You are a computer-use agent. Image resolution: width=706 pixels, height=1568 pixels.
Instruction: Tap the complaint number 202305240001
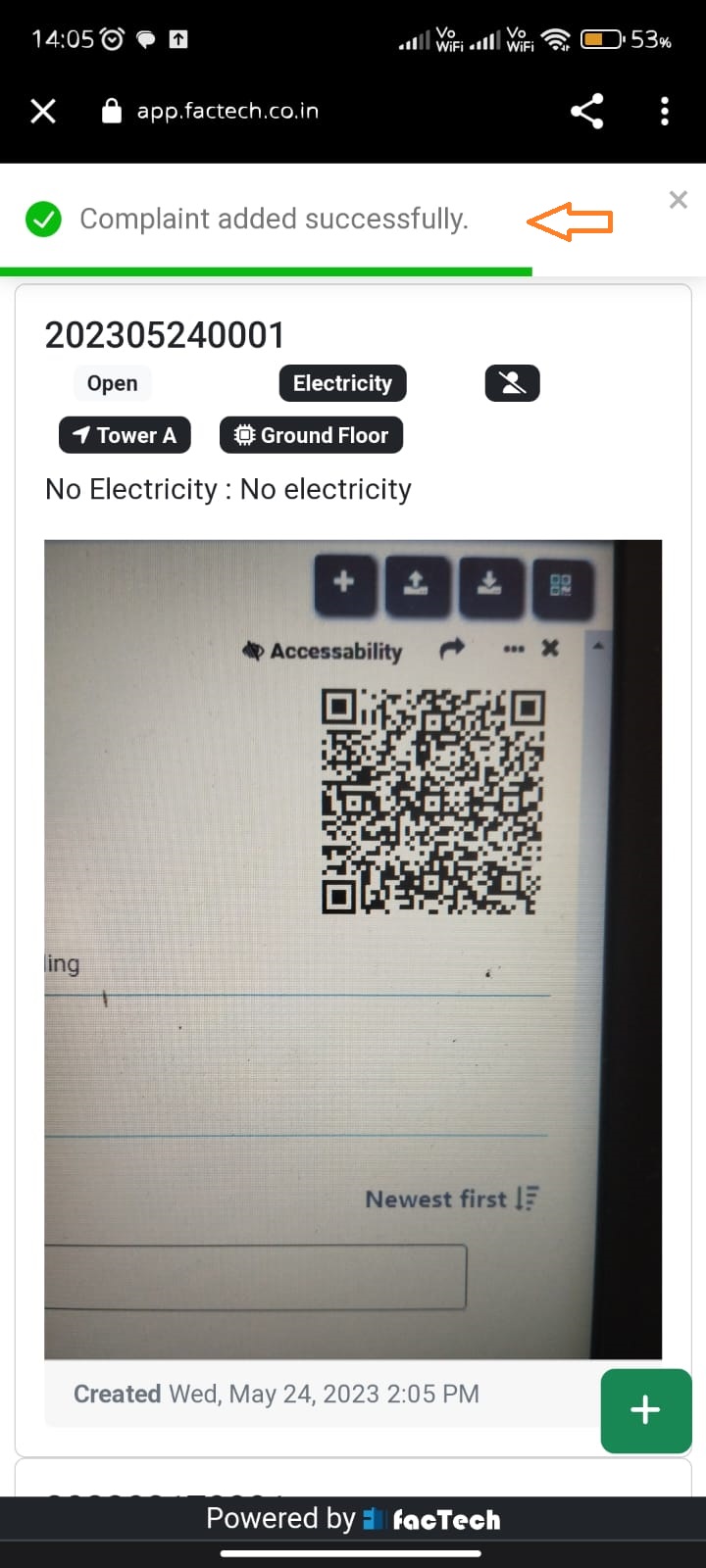point(164,334)
